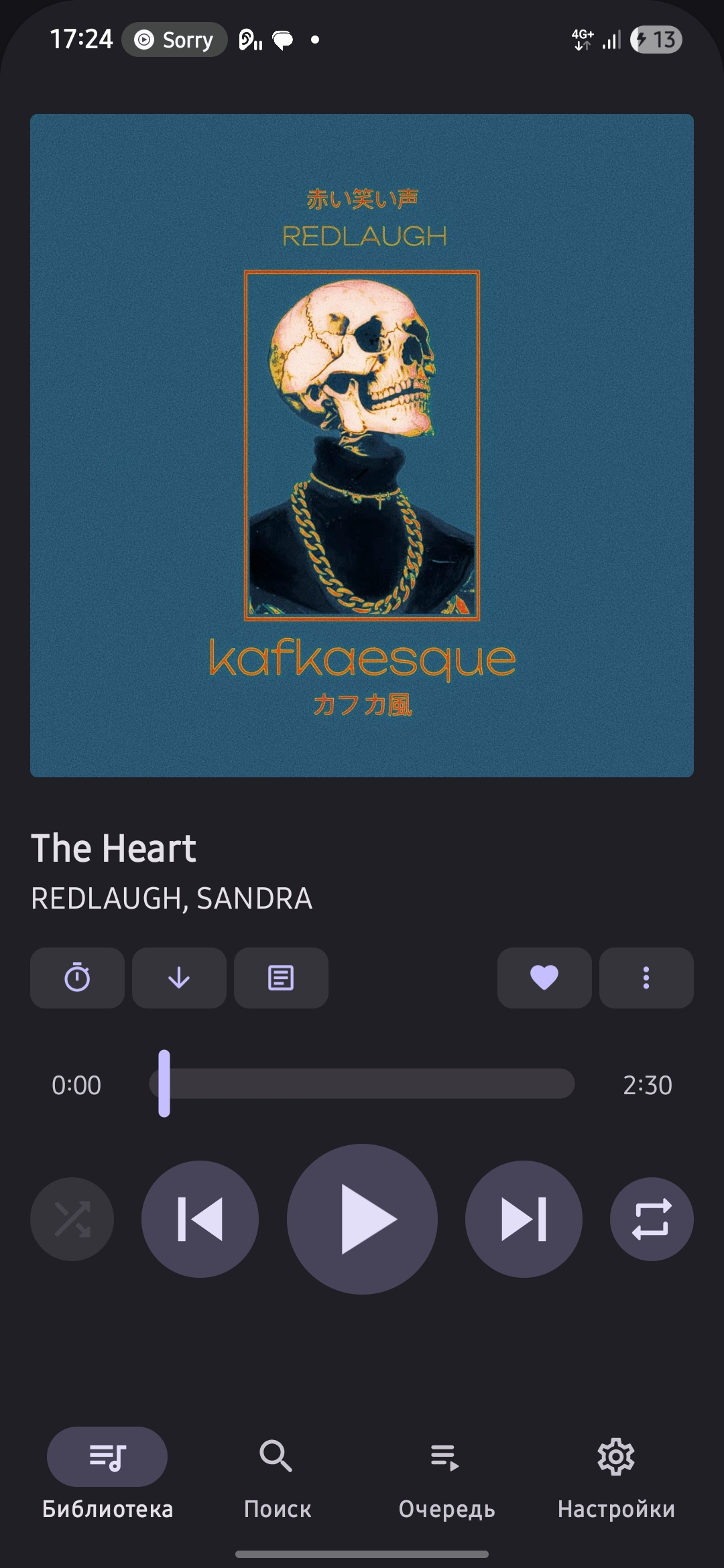Screen dimensions: 724x1568
Task: Skip to the previous track
Action: tap(200, 1219)
